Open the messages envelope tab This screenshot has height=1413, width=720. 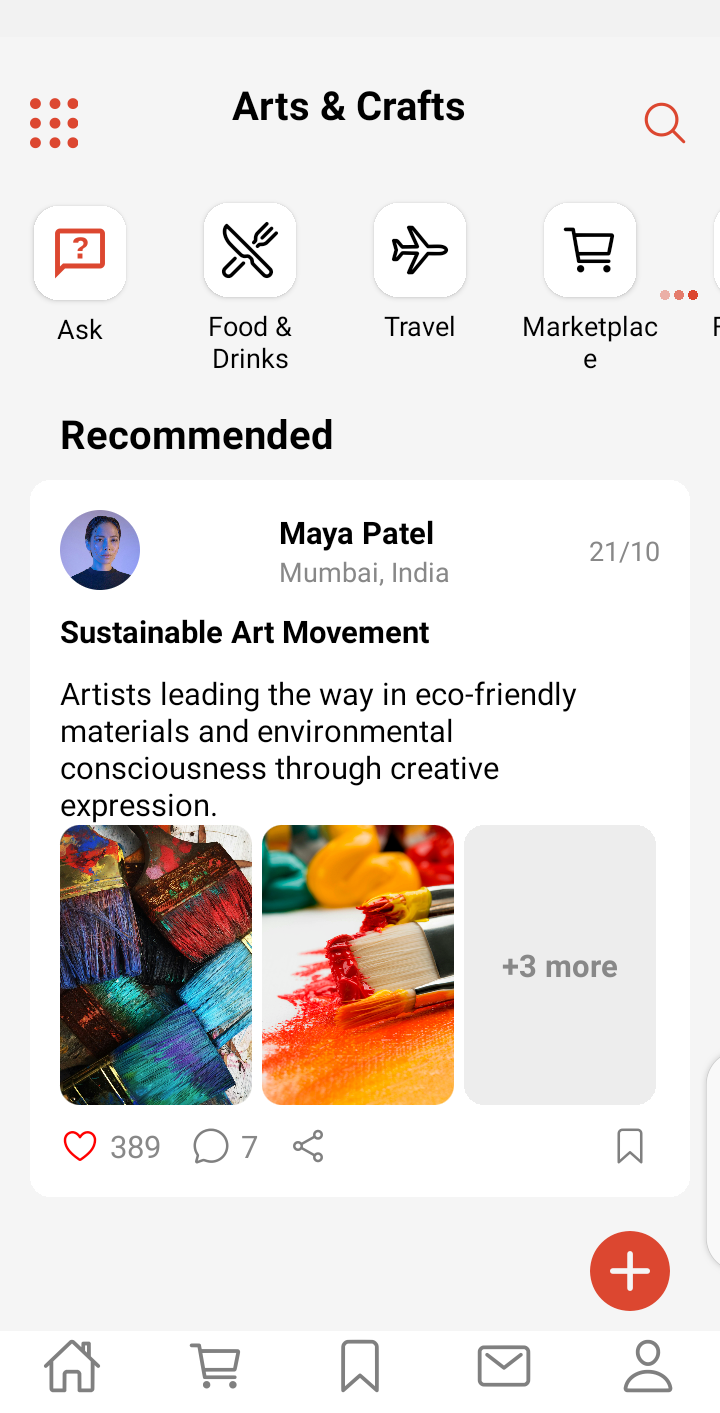504,1366
